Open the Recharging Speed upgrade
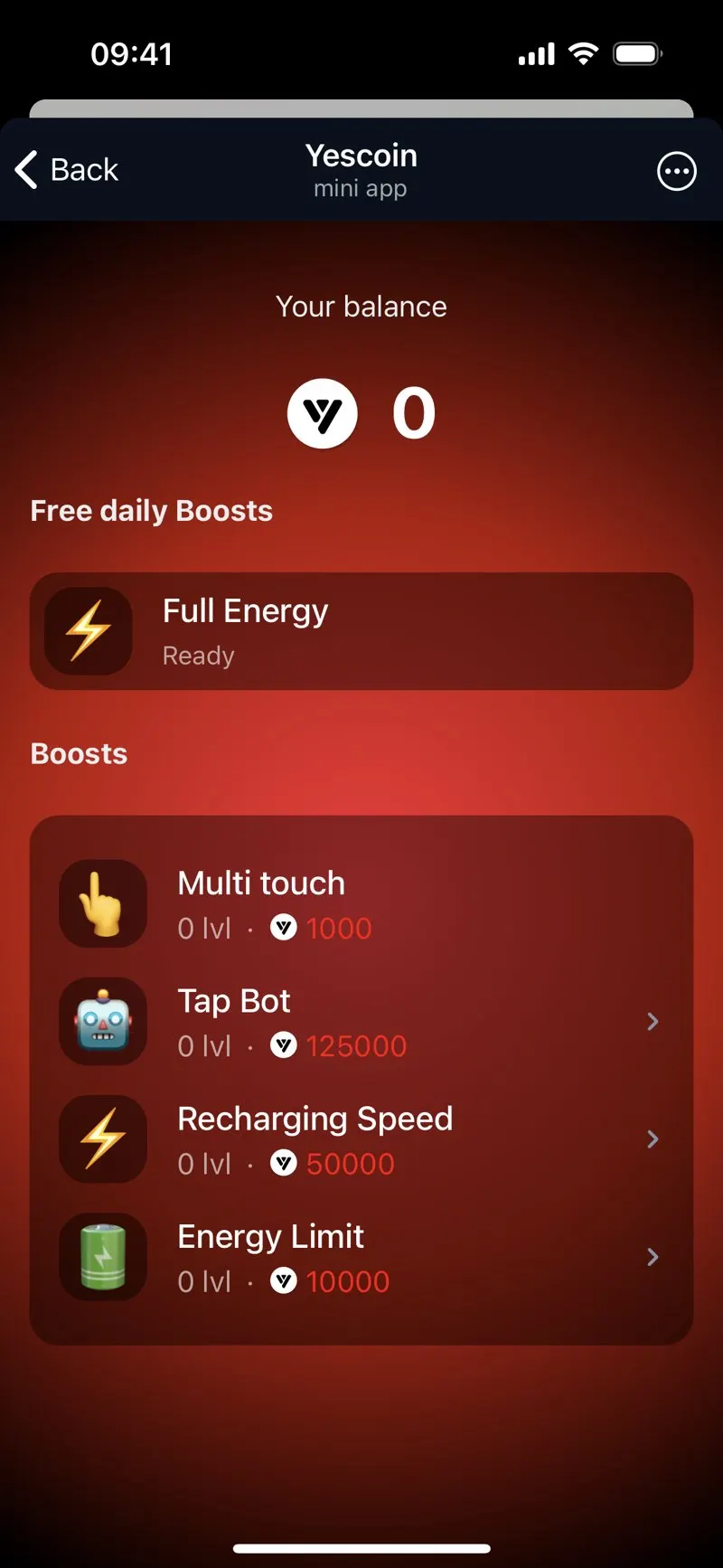The width and height of the screenshot is (723, 1568). (x=361, y=1139)
